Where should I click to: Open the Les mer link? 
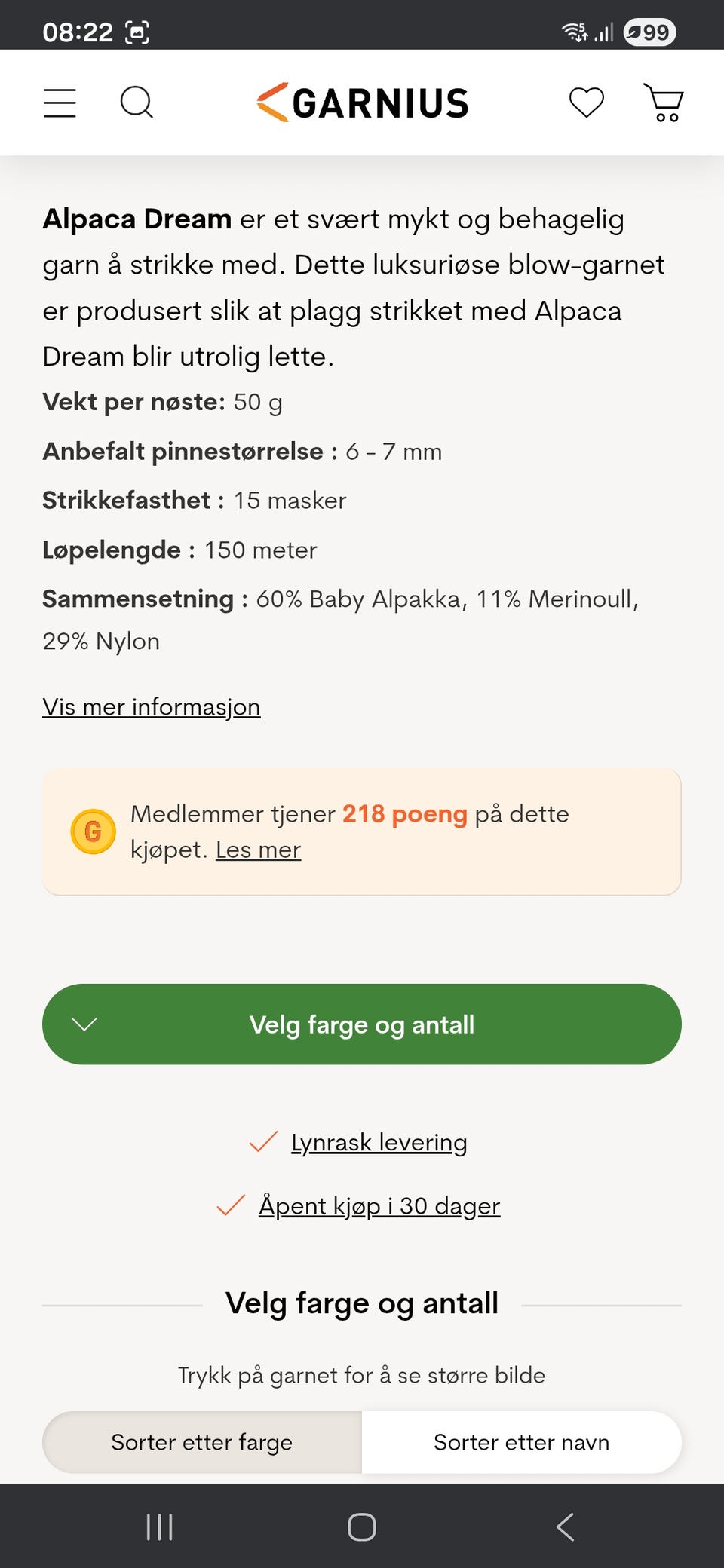pos(258,850)
